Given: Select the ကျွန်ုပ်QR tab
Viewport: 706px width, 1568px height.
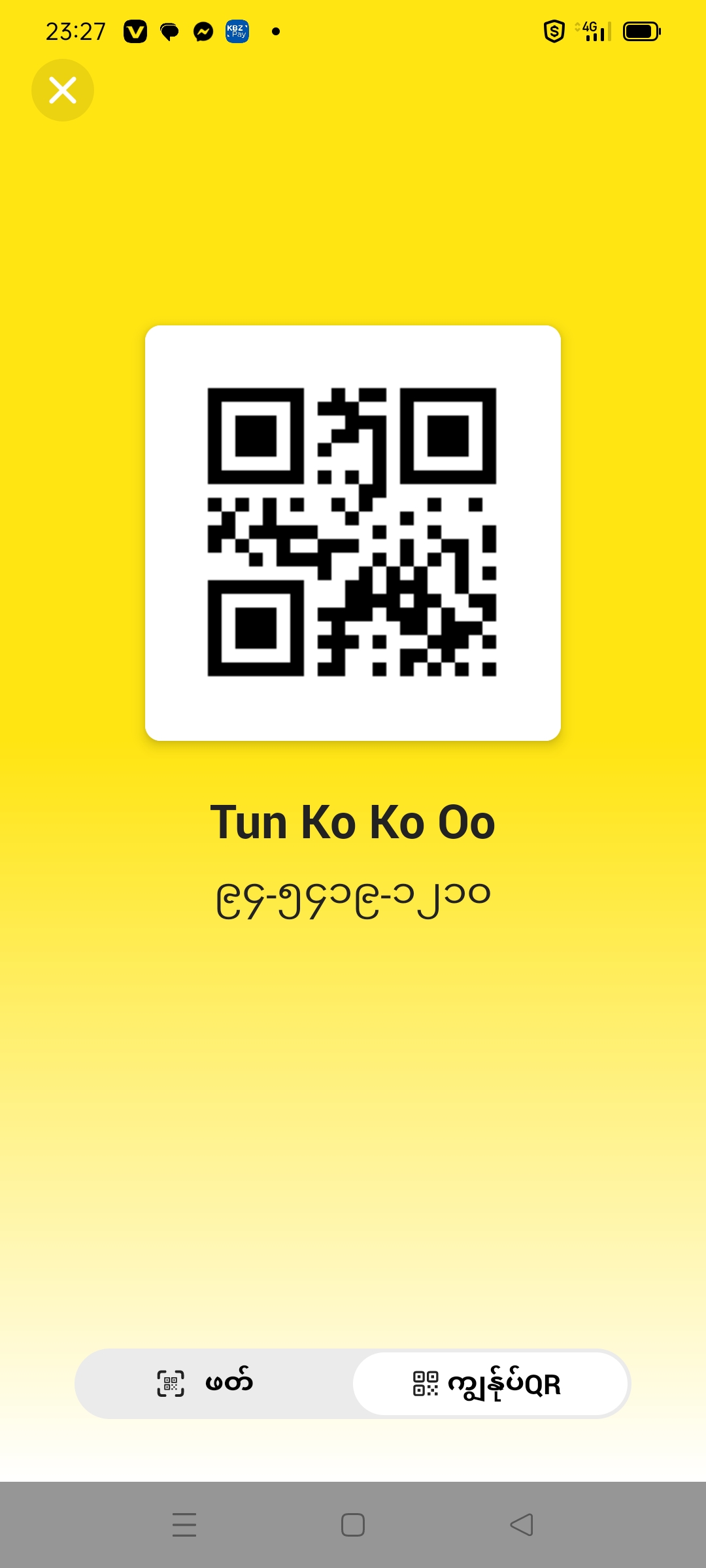Looking at the screenshot, I should (490, 1383).
